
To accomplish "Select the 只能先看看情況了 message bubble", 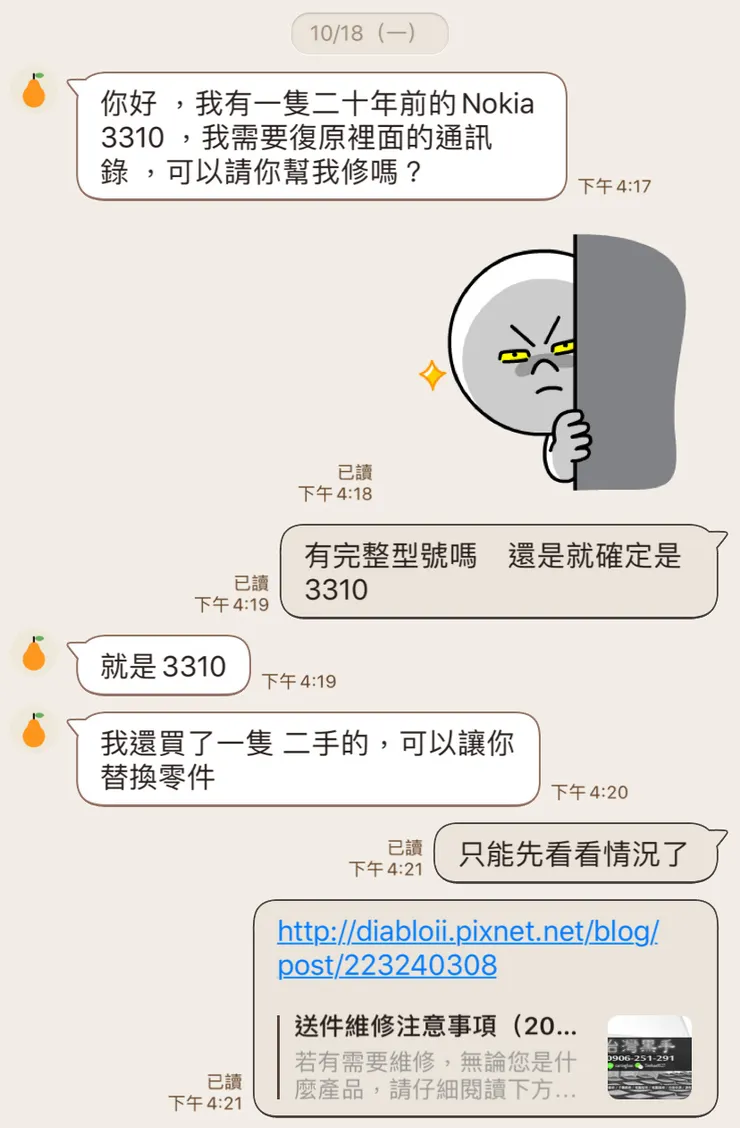I will (580, 853).
